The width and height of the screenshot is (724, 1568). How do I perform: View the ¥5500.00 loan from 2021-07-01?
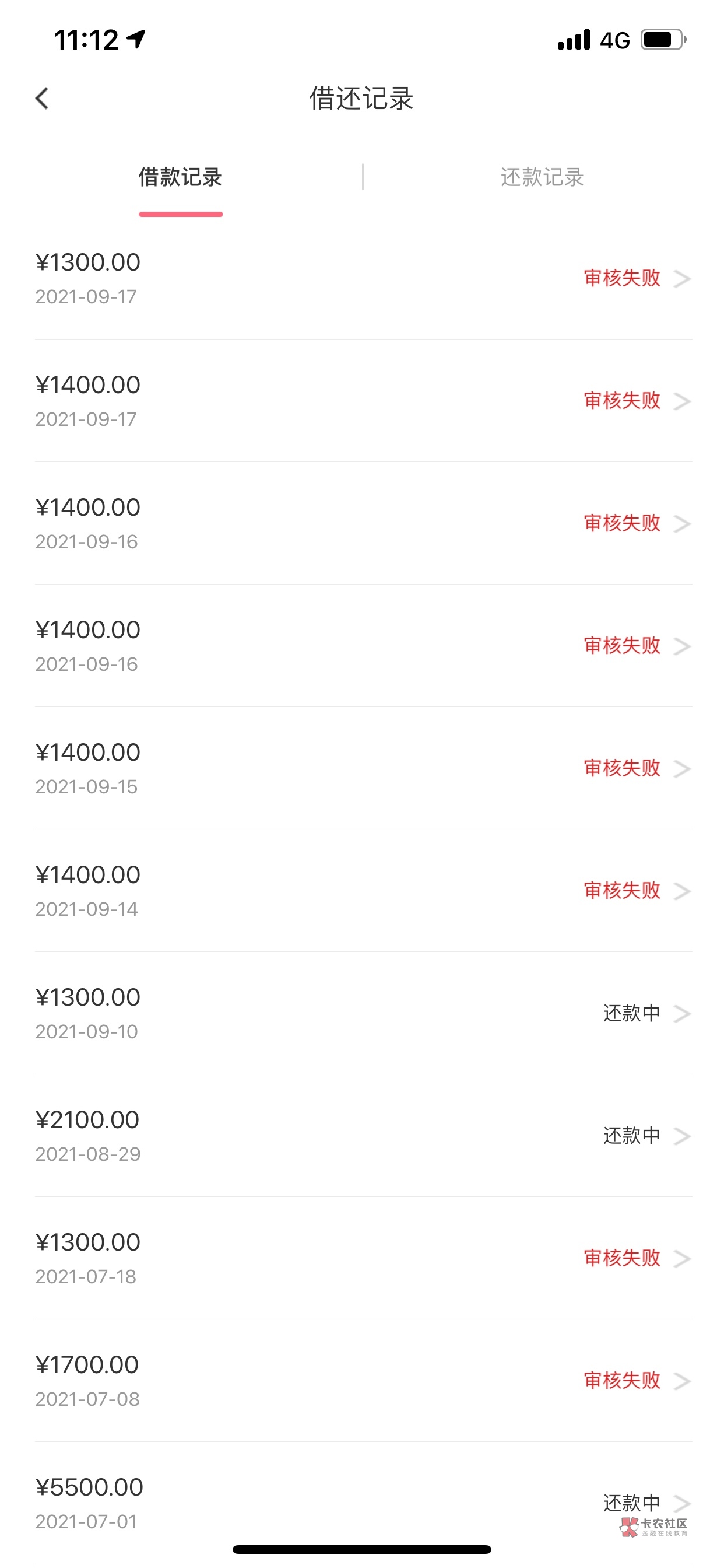(363, 1502)
